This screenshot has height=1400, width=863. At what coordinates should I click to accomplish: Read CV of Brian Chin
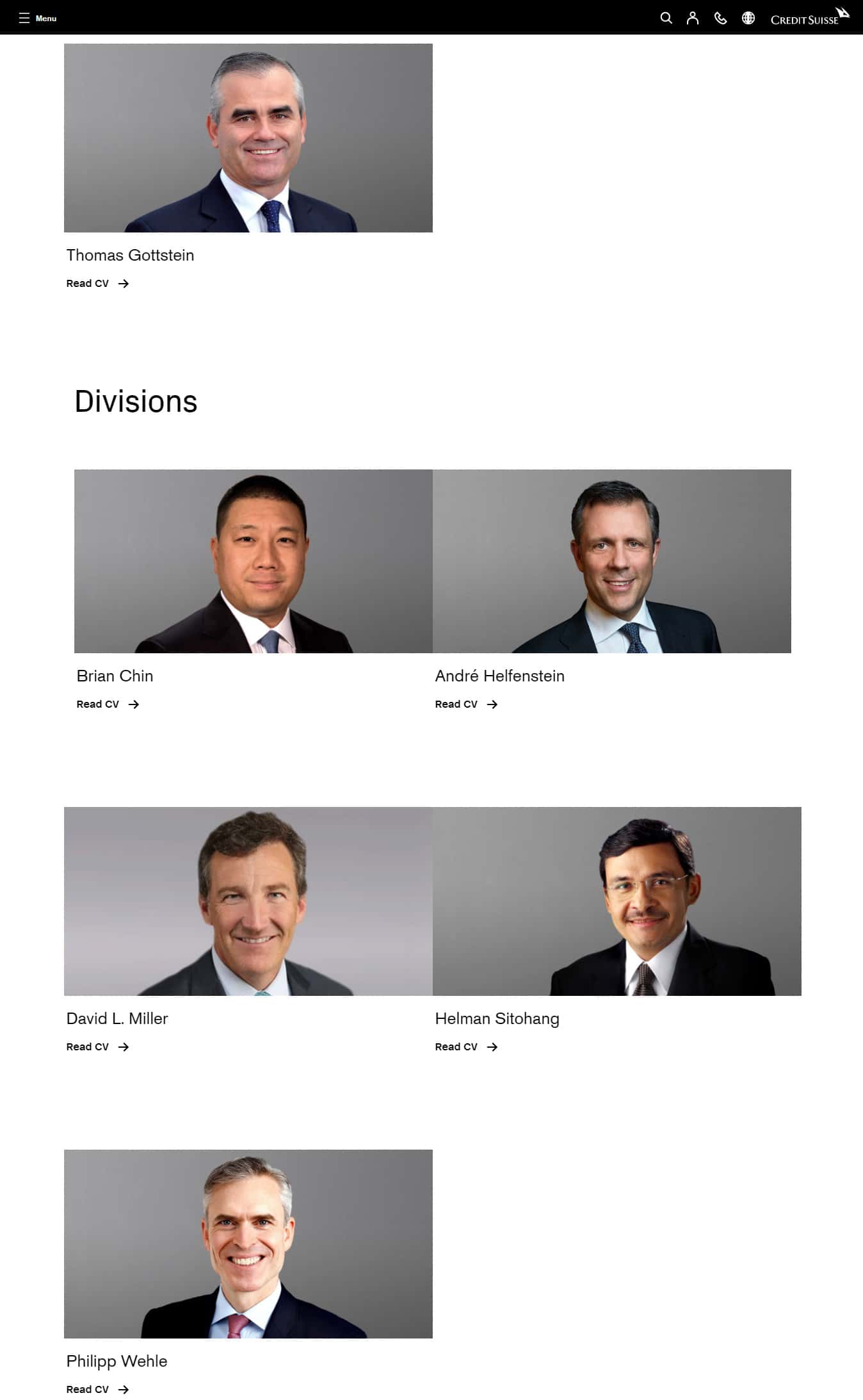[108, 704]
